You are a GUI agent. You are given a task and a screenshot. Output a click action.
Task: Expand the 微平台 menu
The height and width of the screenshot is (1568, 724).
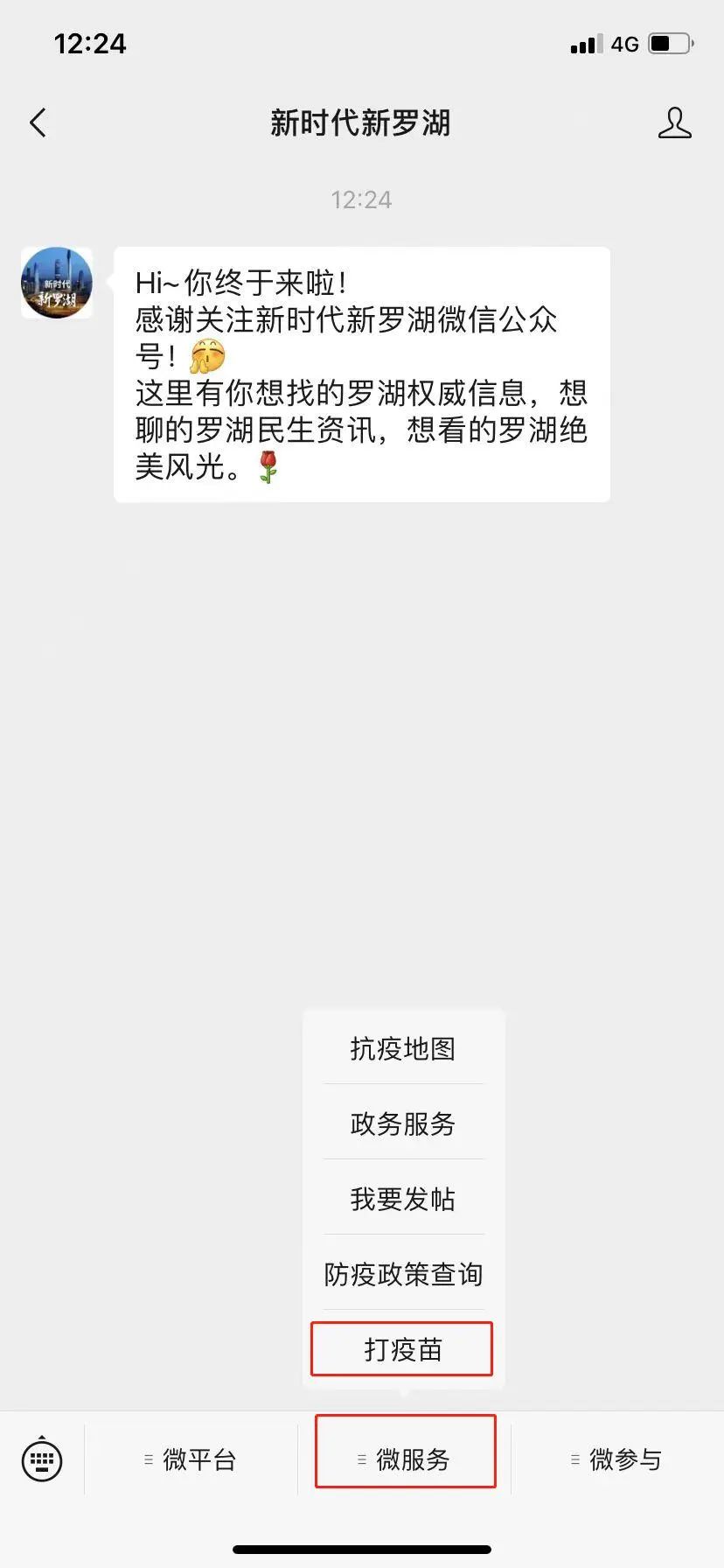(191, 1459)
